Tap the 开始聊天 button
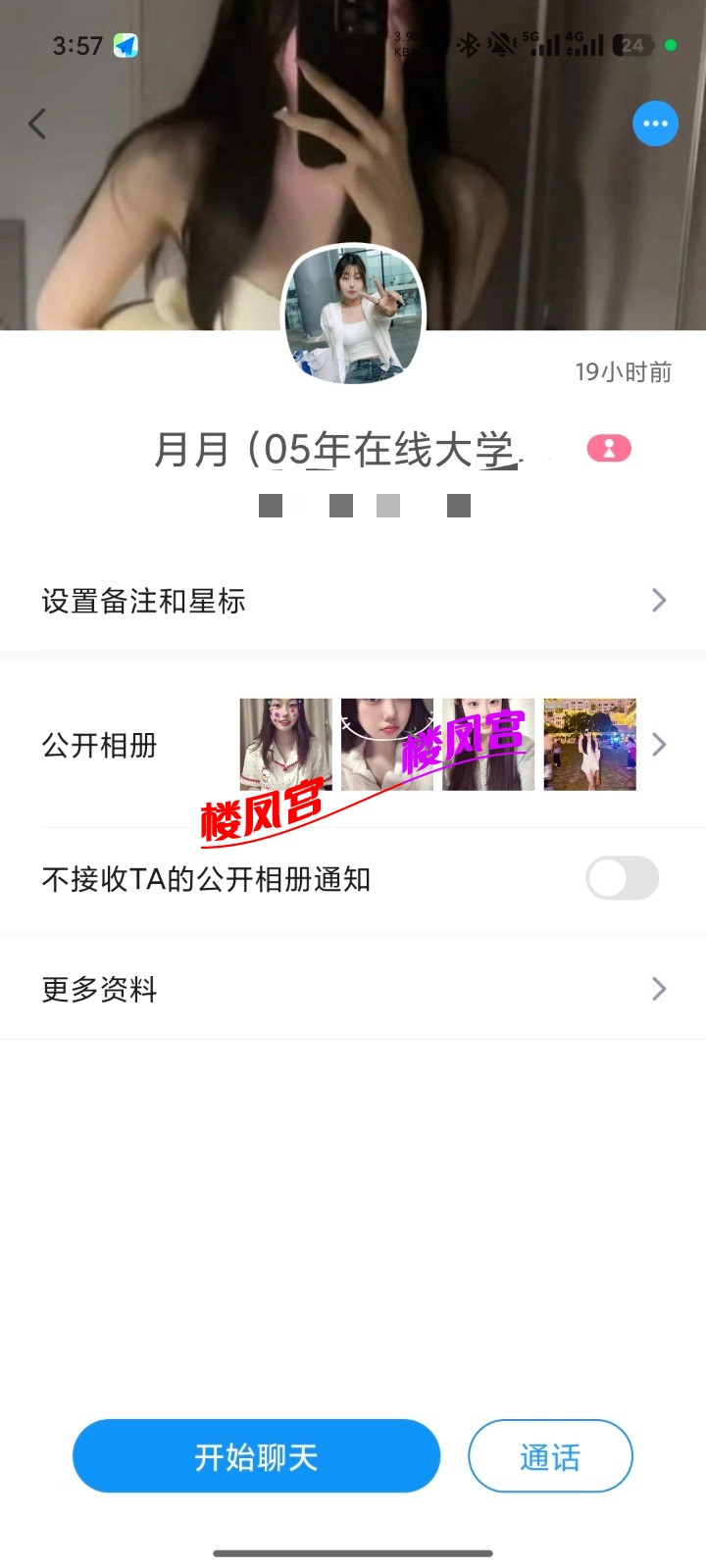This screenshot has width=706, height=1568. (256, 1456)
